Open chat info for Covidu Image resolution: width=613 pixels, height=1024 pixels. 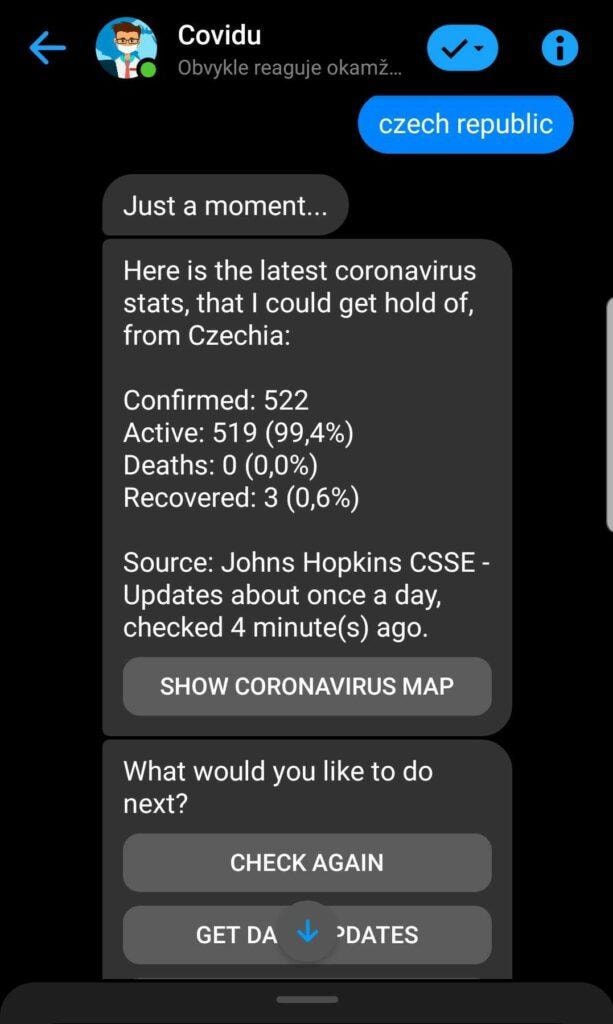click(x=560, y=47)
